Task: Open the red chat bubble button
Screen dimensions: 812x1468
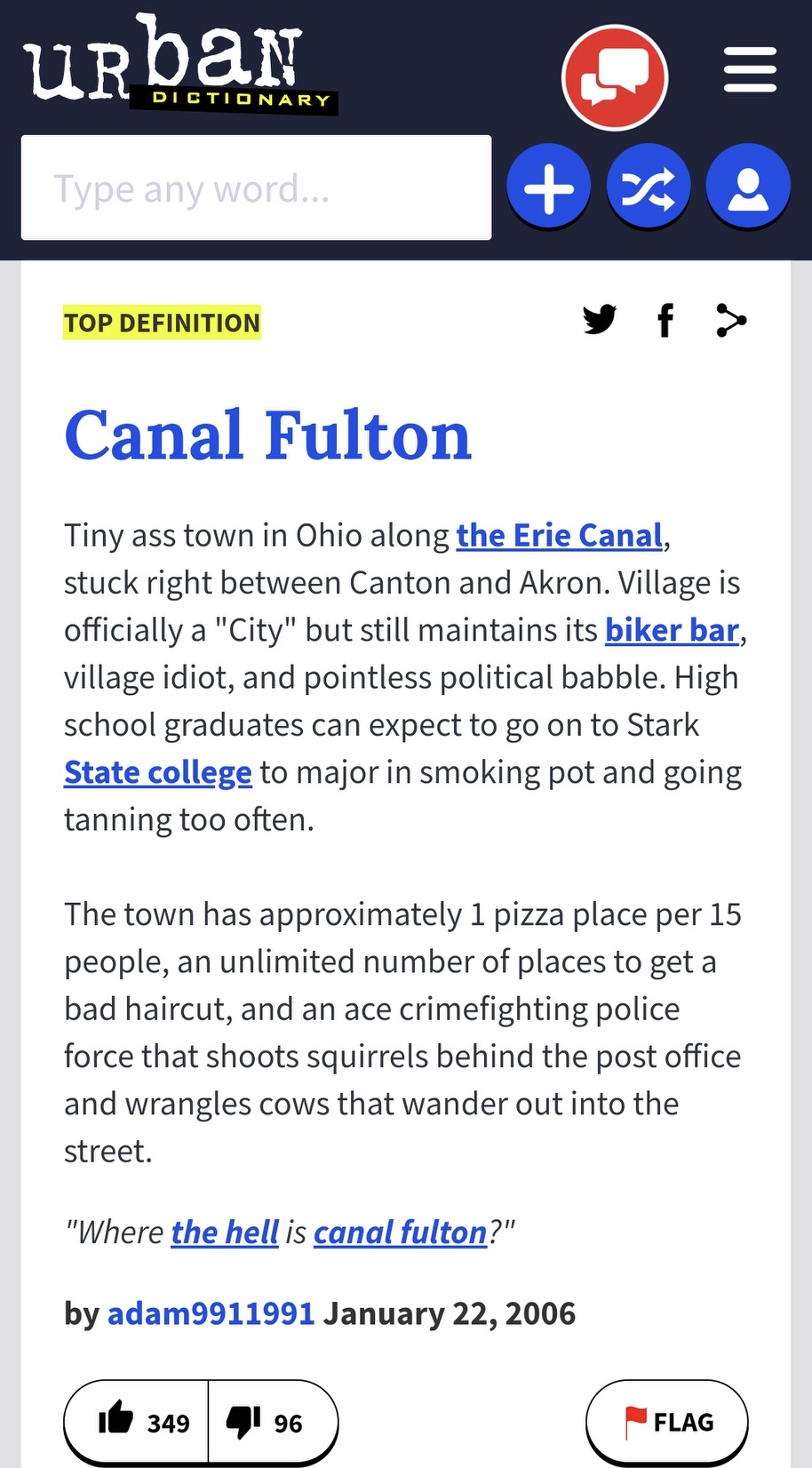Action: point(615,78)
